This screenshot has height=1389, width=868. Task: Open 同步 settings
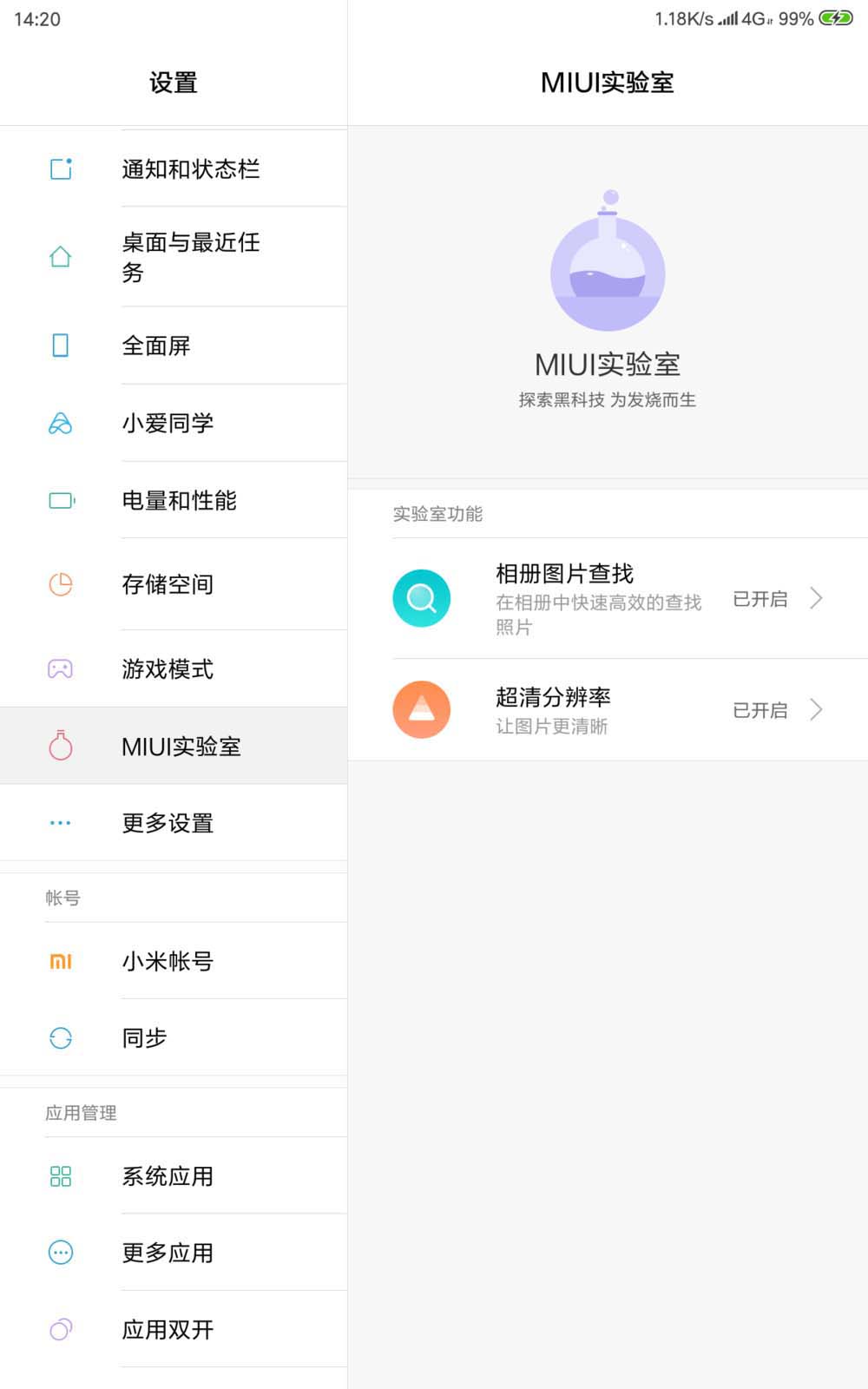point(174,1037)
